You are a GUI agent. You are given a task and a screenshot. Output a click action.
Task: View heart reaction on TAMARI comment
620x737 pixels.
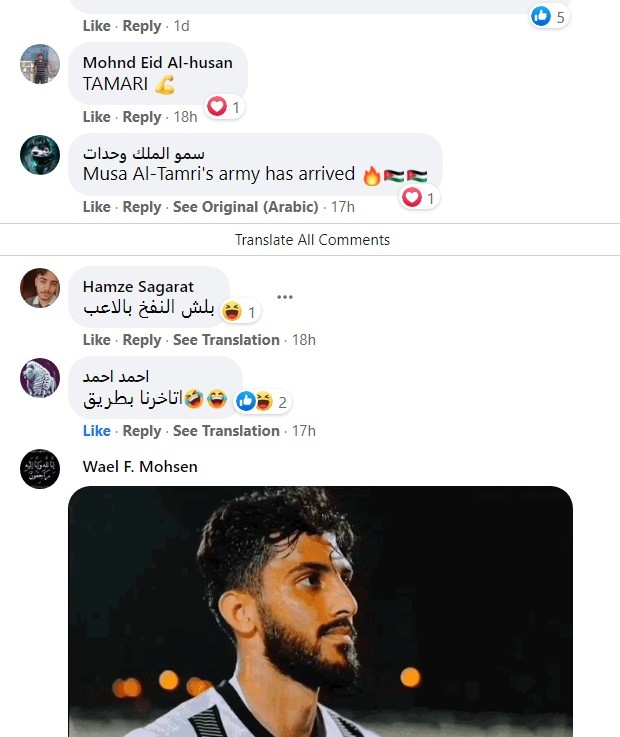[224, 107]
